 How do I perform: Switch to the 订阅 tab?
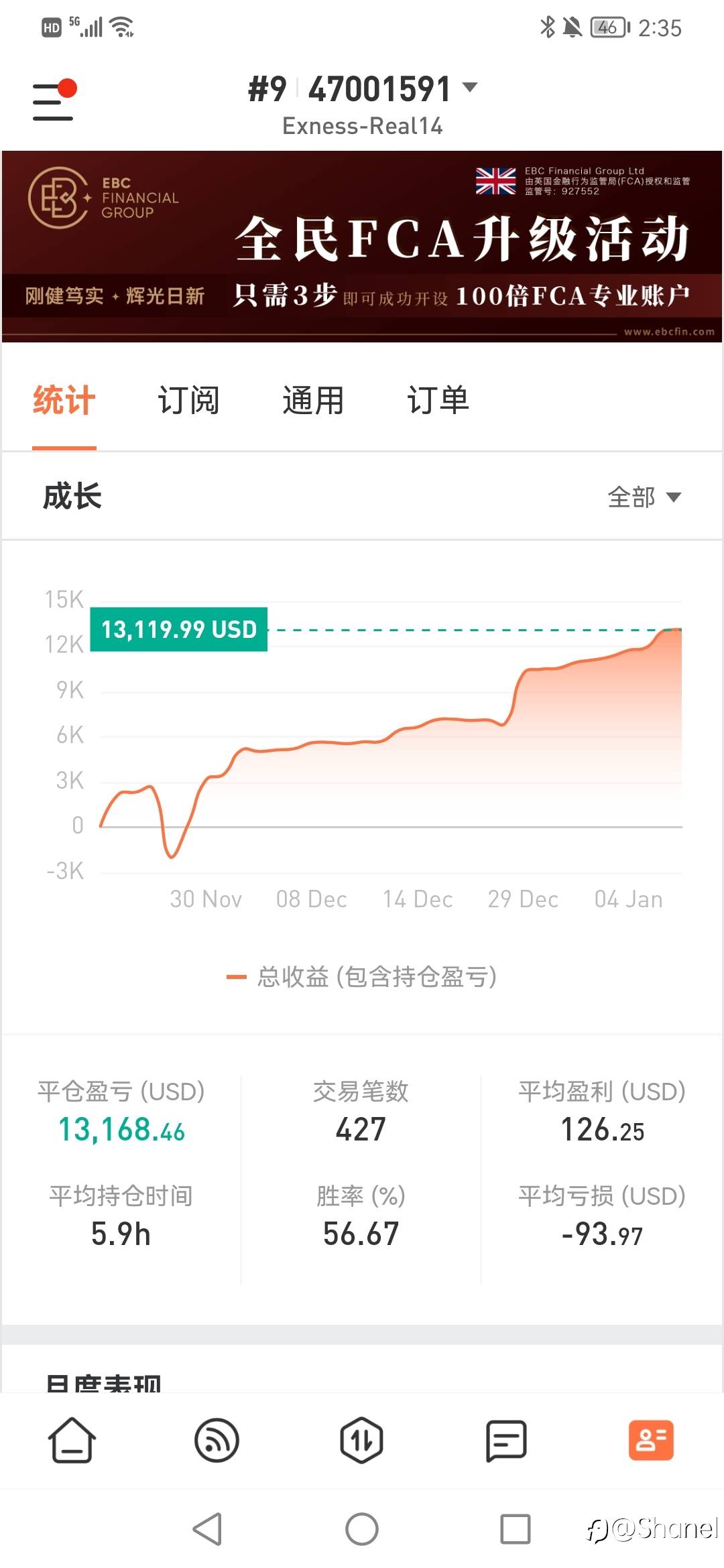[x=188, y=401]
